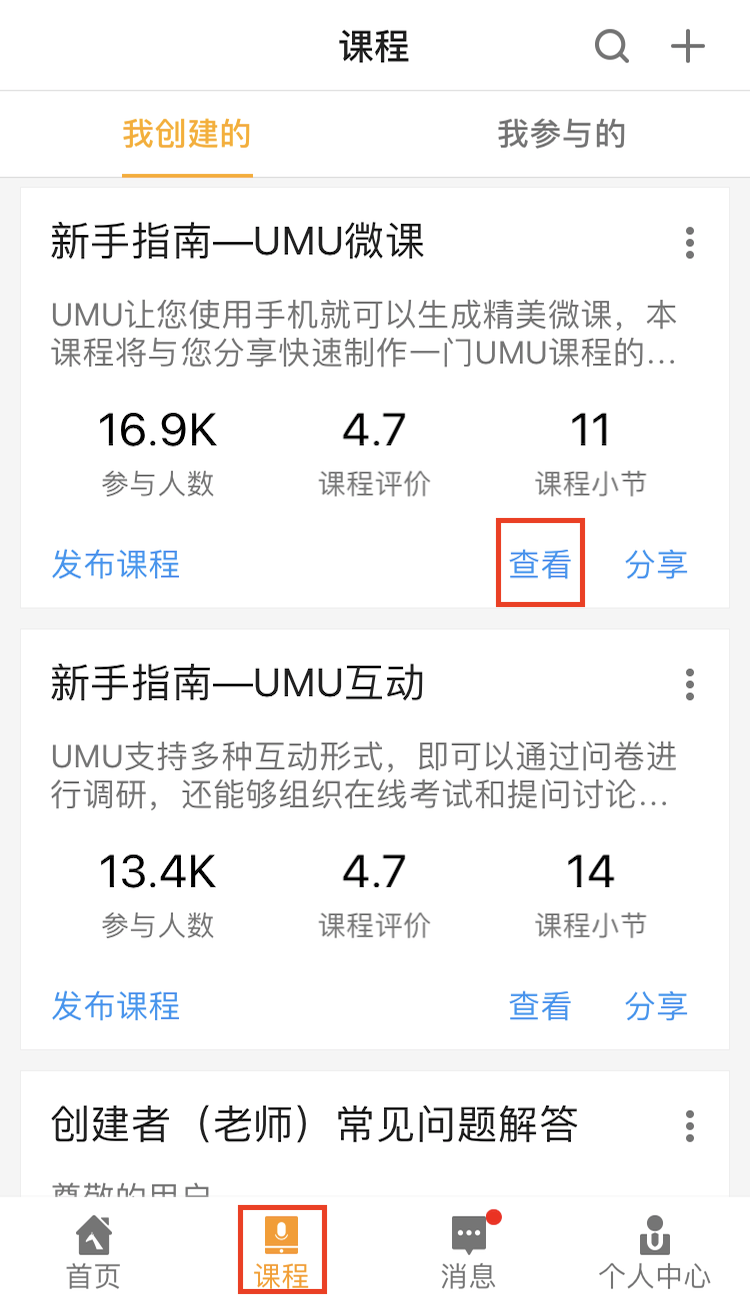750x1295 pixels.
Task: Switch to the 个人中心 tab
Action: pos(654,1250)
